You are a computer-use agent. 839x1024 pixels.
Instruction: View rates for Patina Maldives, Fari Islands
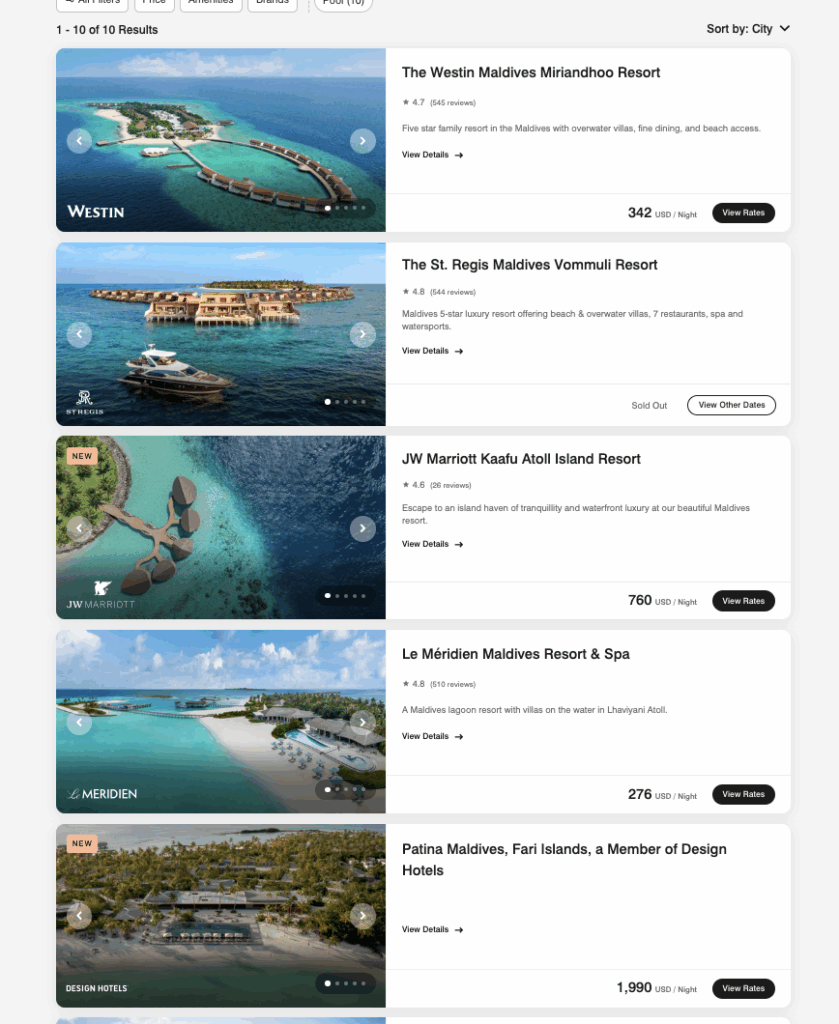(x=743, y=988)
